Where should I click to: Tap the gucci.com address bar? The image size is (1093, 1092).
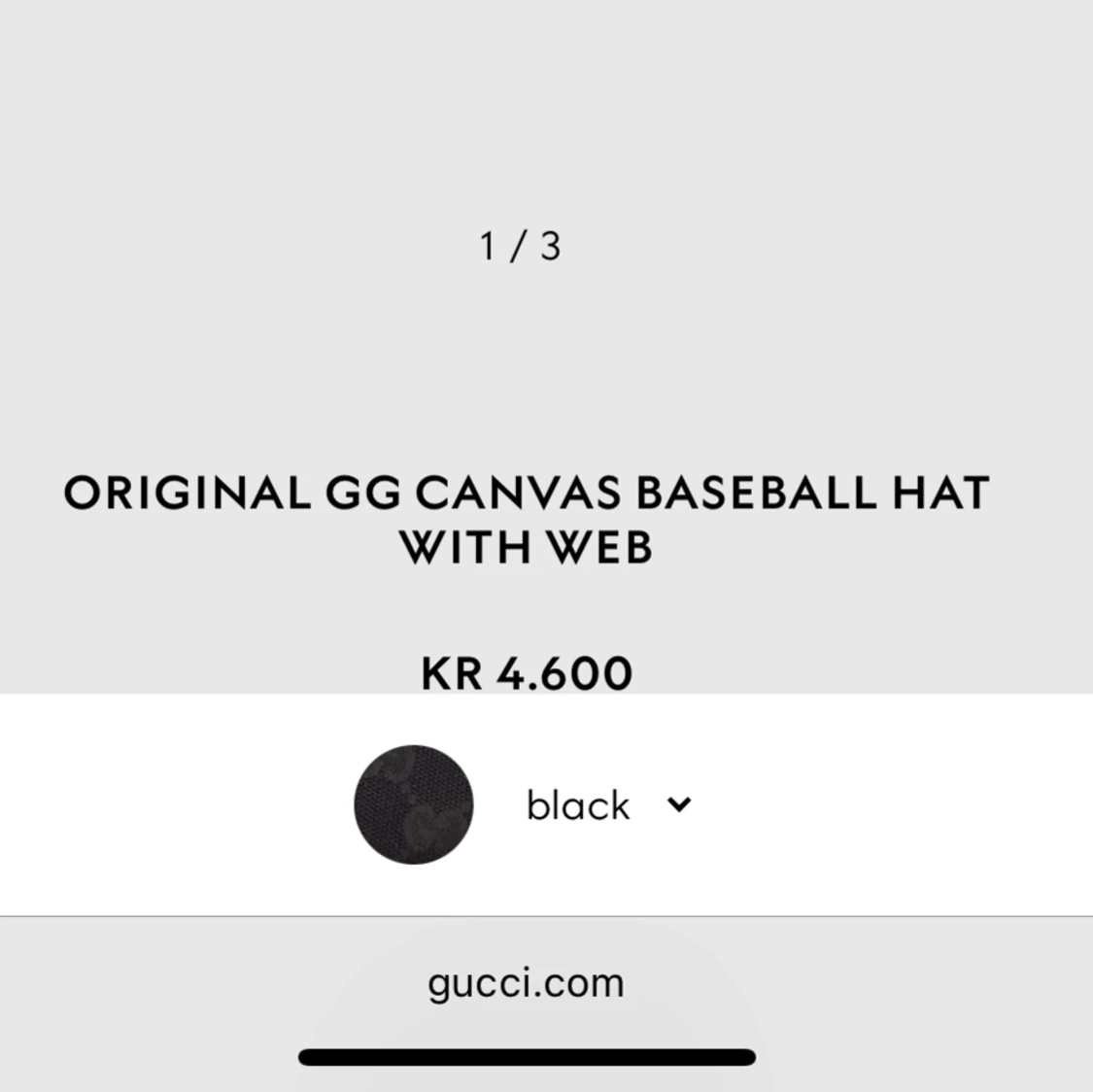point(526,983)
